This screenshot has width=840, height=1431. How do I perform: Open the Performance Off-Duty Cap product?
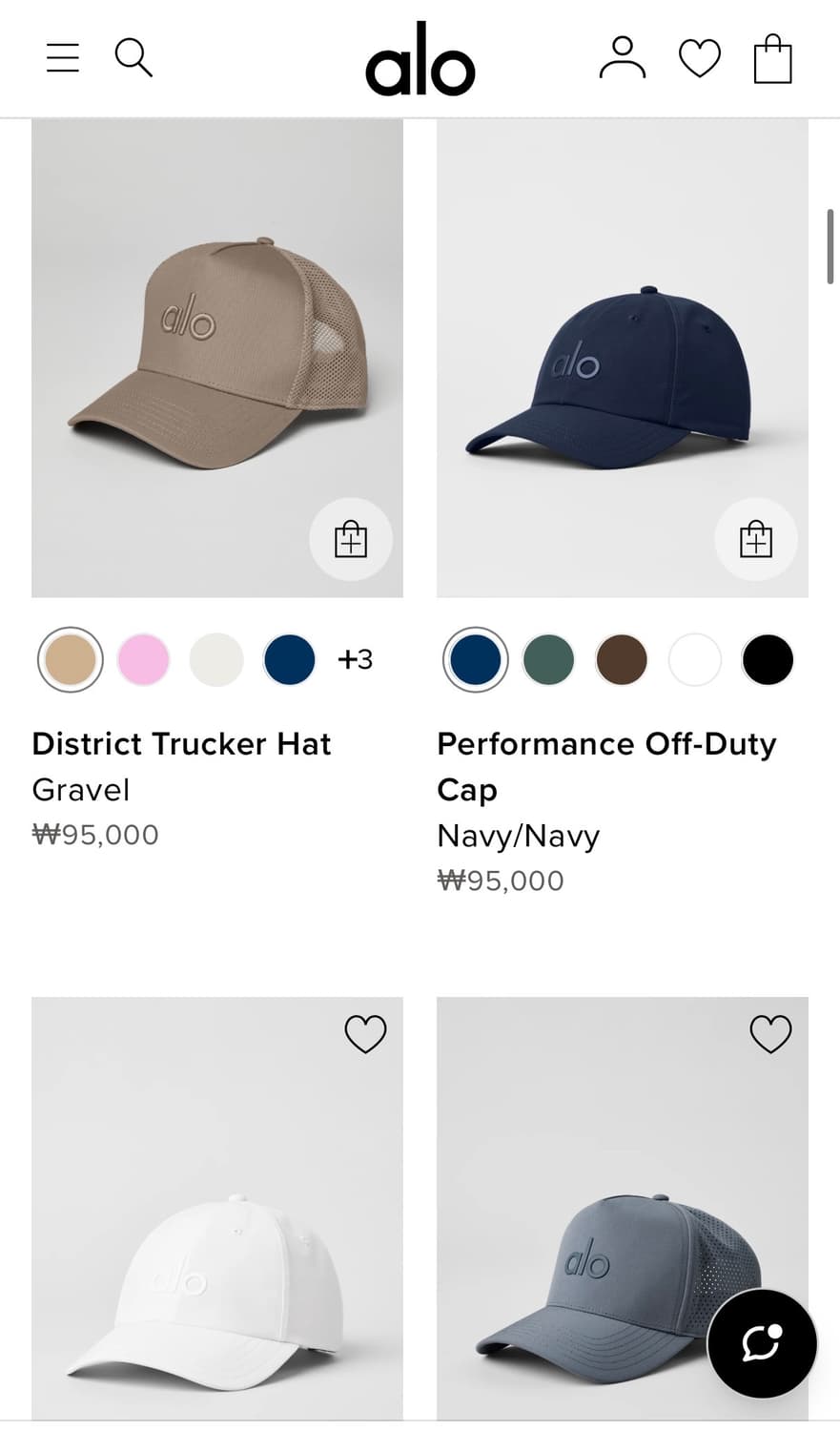[x=606, y=744]
